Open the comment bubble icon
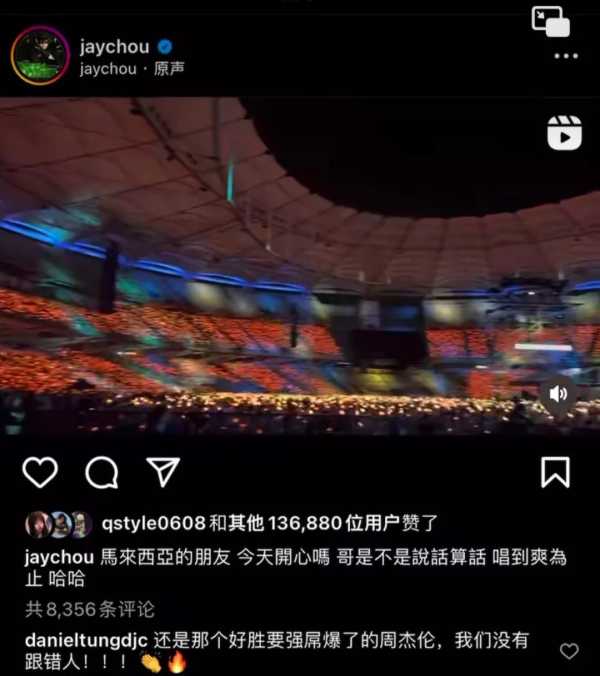600x676 pixels. coord(101,472)
